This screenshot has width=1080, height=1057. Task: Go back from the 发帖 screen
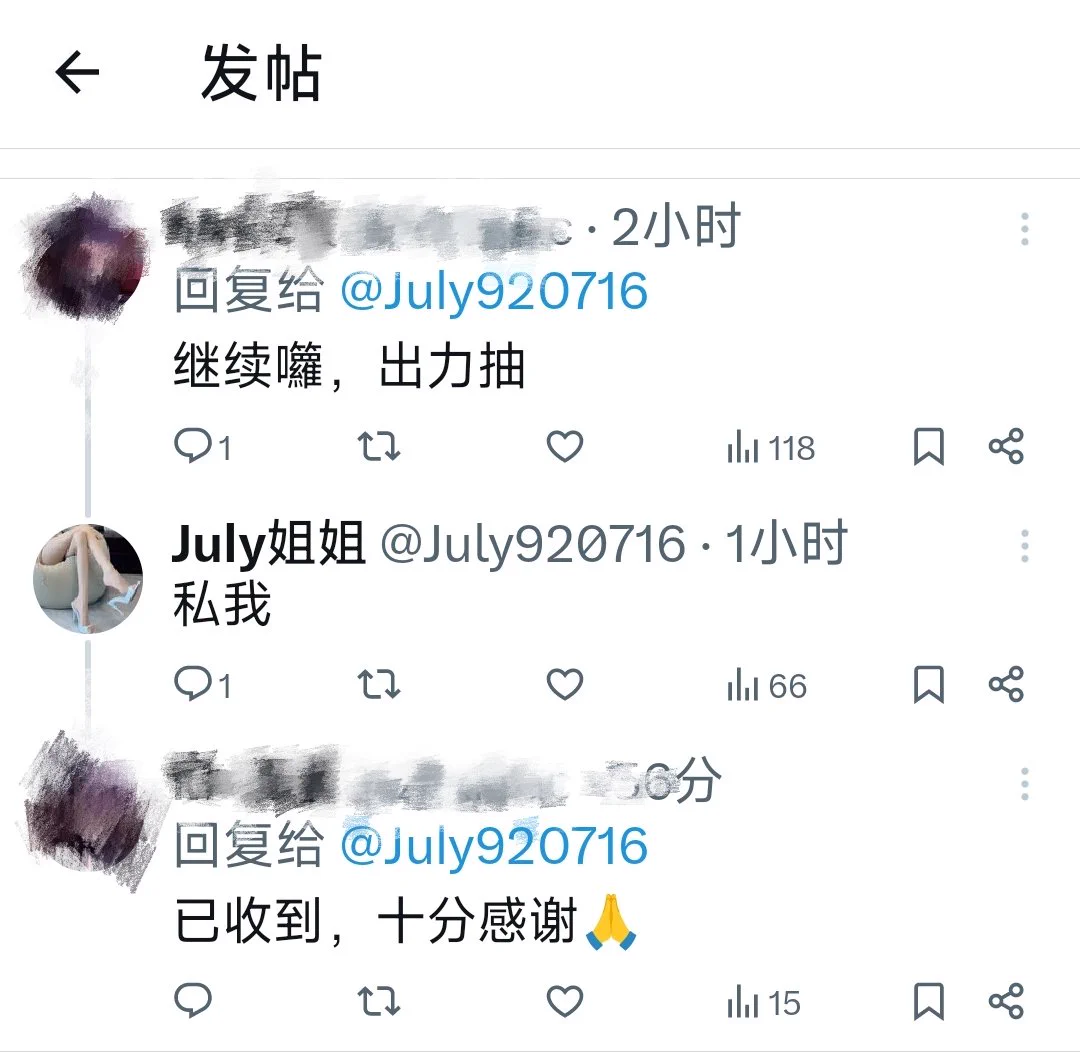pyautogui.click(x=77, y=73)
